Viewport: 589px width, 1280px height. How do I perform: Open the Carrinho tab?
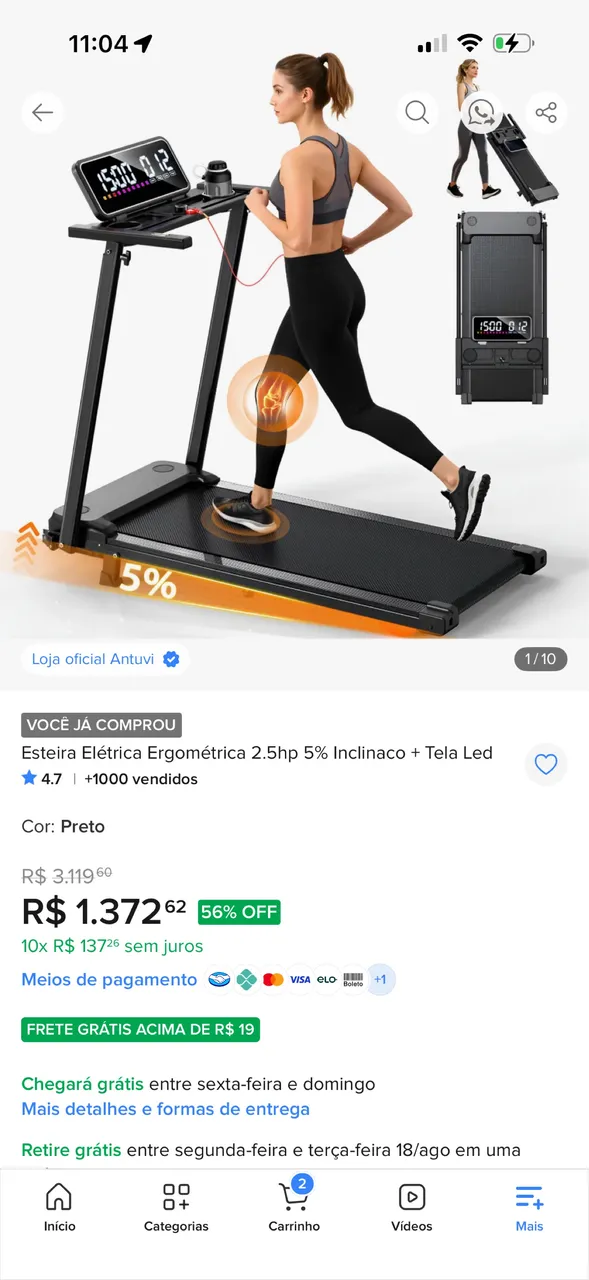[x=294, y=1207]
